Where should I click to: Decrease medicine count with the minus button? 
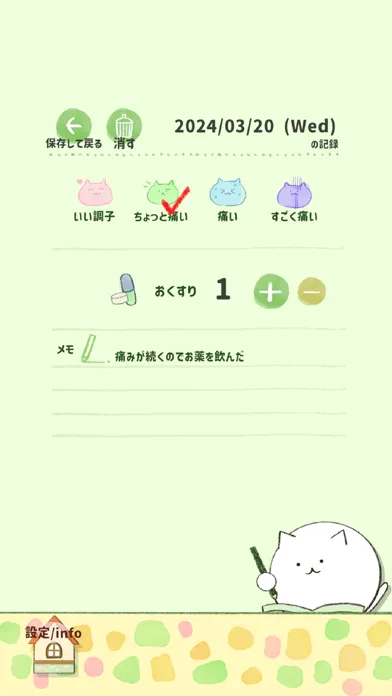pos(312,292)
